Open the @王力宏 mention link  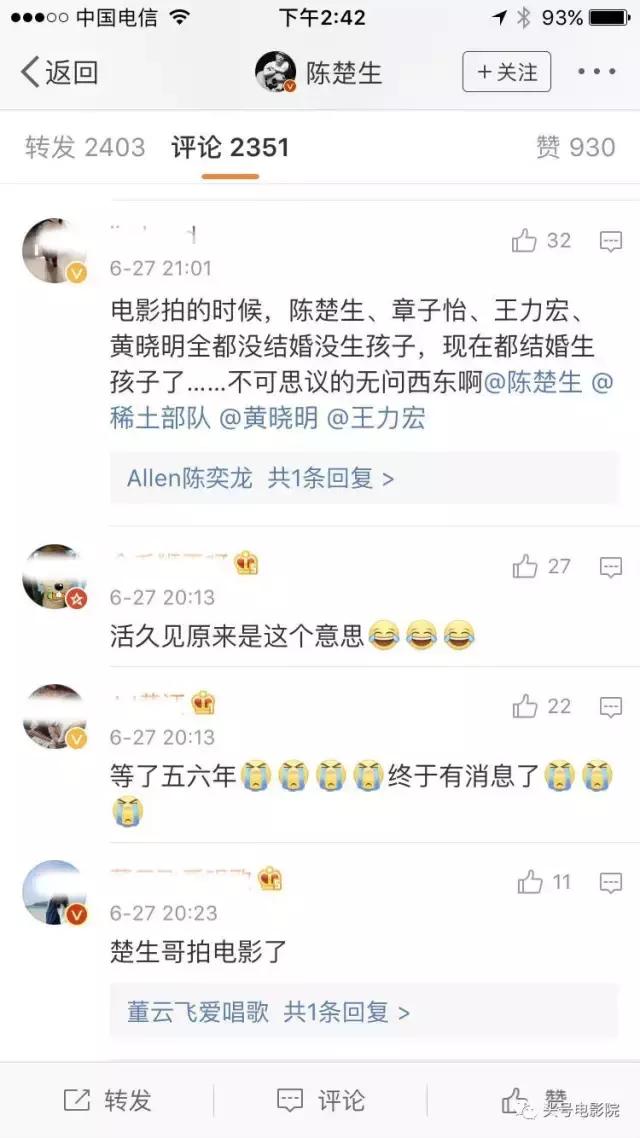pyautogui.click(x=377, y=418)
